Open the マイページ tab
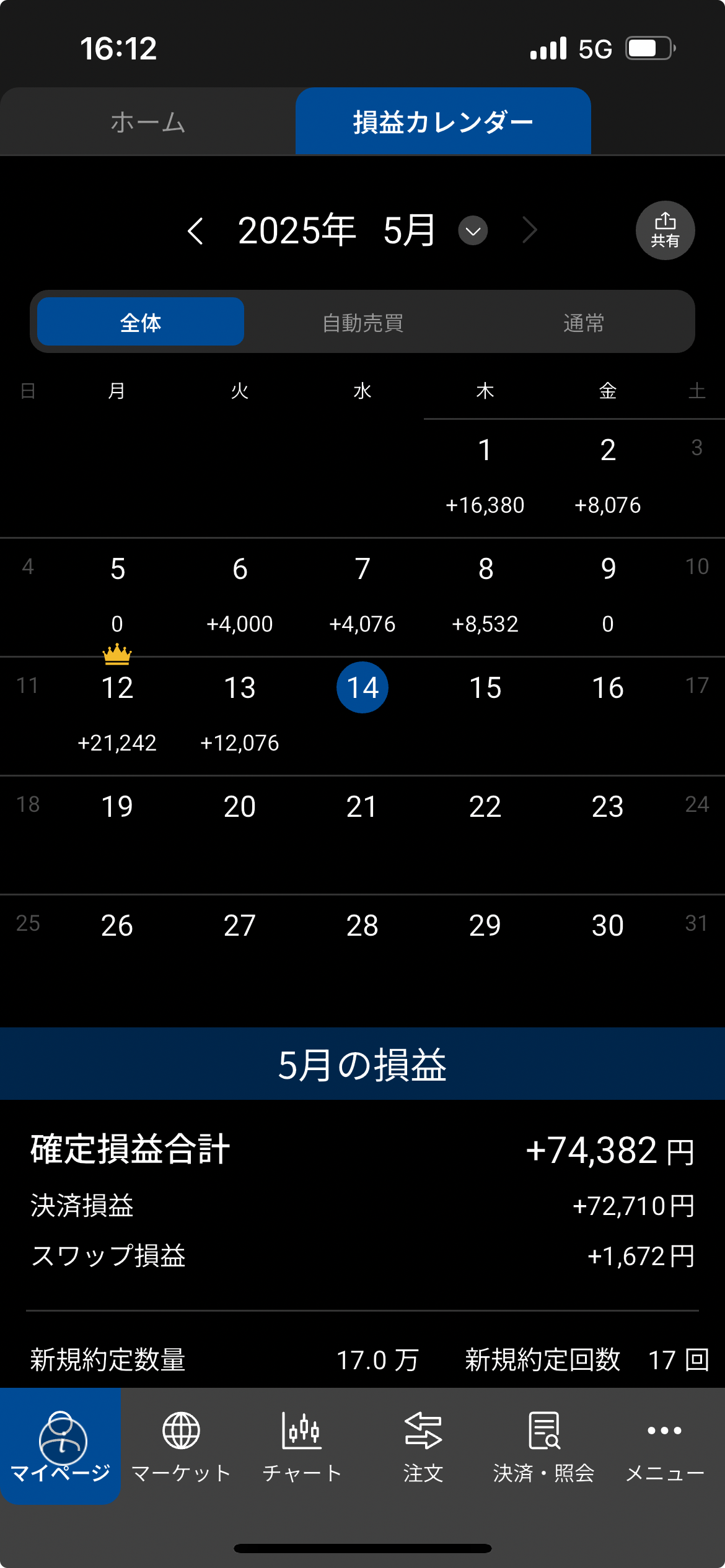The image size is (725, 1568). tap(60, 1446)
